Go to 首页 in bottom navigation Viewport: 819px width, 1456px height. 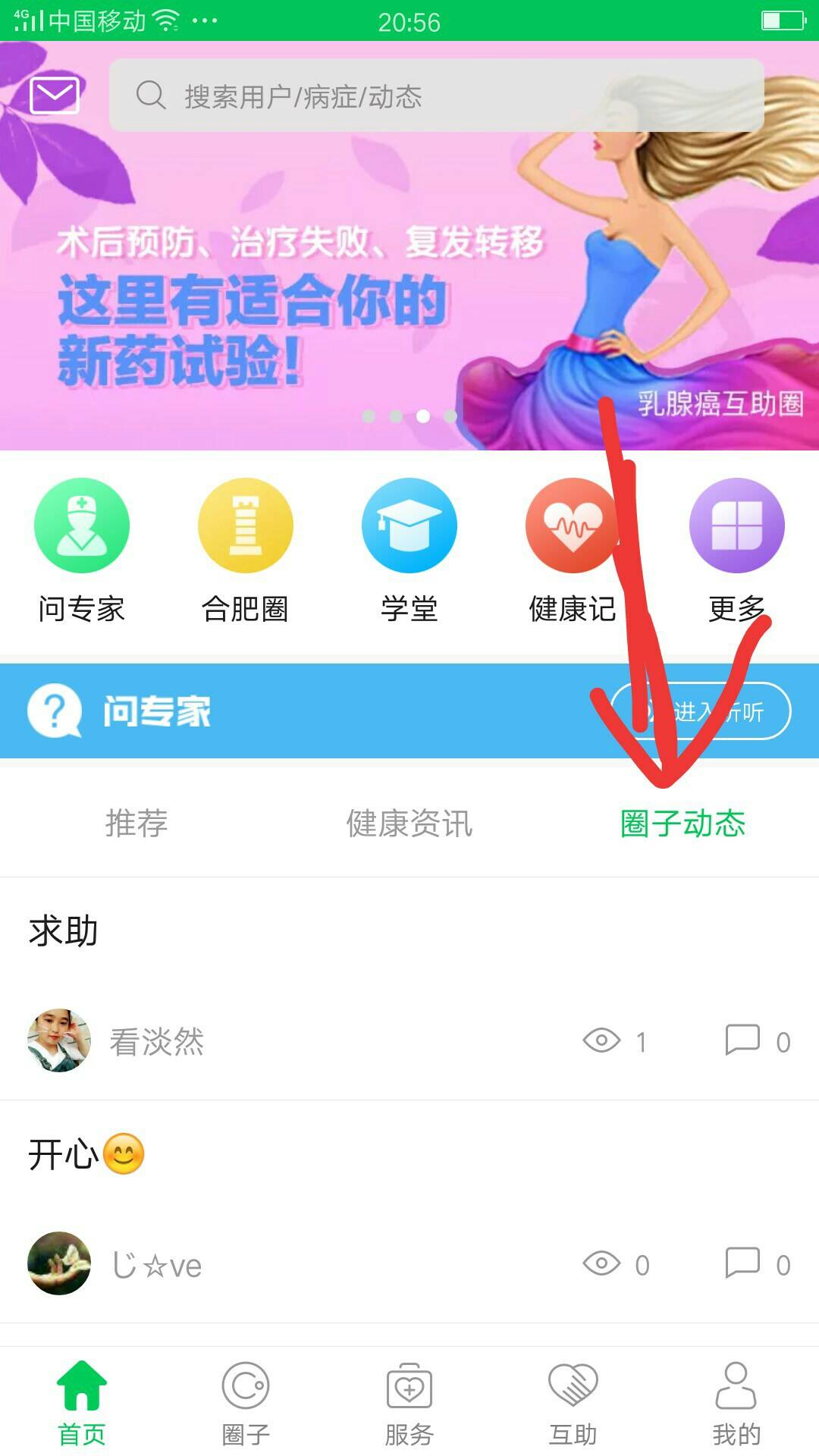point(82,1403)
